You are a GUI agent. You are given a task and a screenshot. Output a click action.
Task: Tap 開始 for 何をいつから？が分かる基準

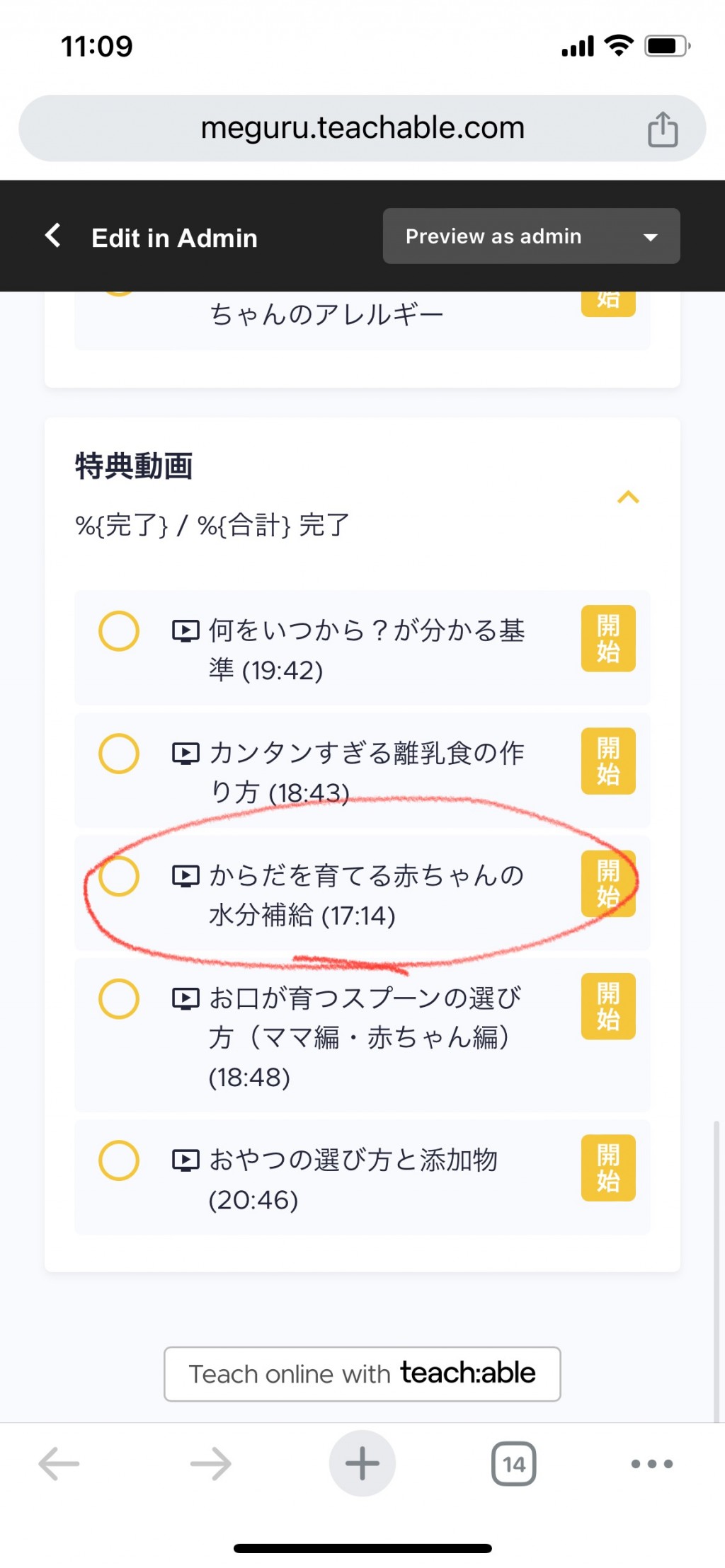click(608, 638)
